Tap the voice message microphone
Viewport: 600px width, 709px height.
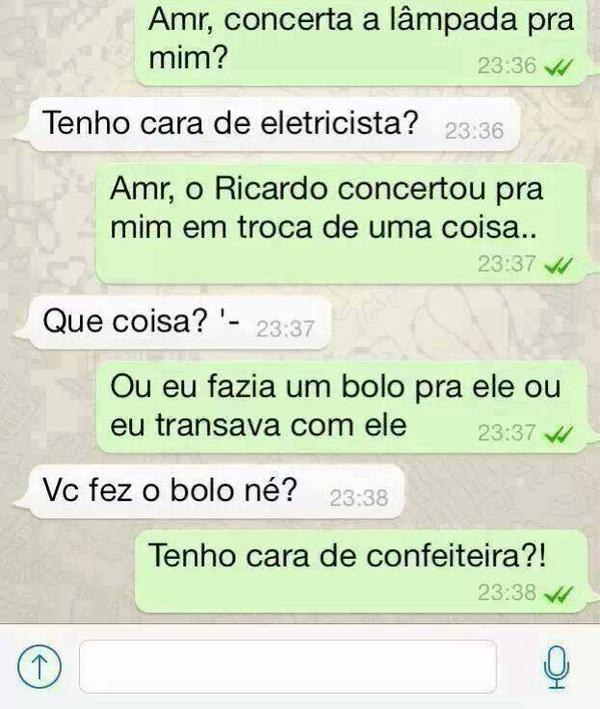(559, 666)
